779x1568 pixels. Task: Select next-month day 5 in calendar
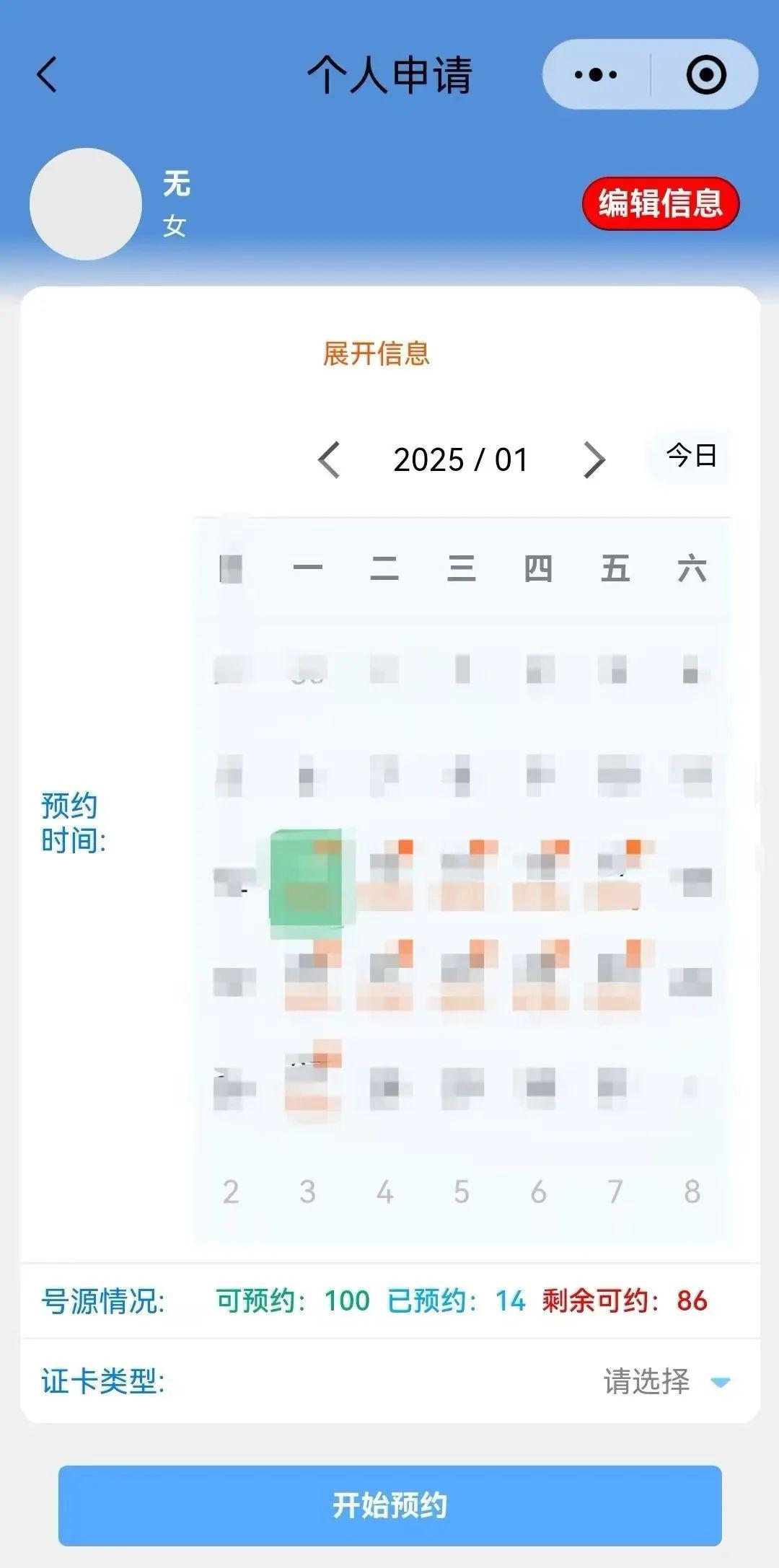tap(462, 1192)
